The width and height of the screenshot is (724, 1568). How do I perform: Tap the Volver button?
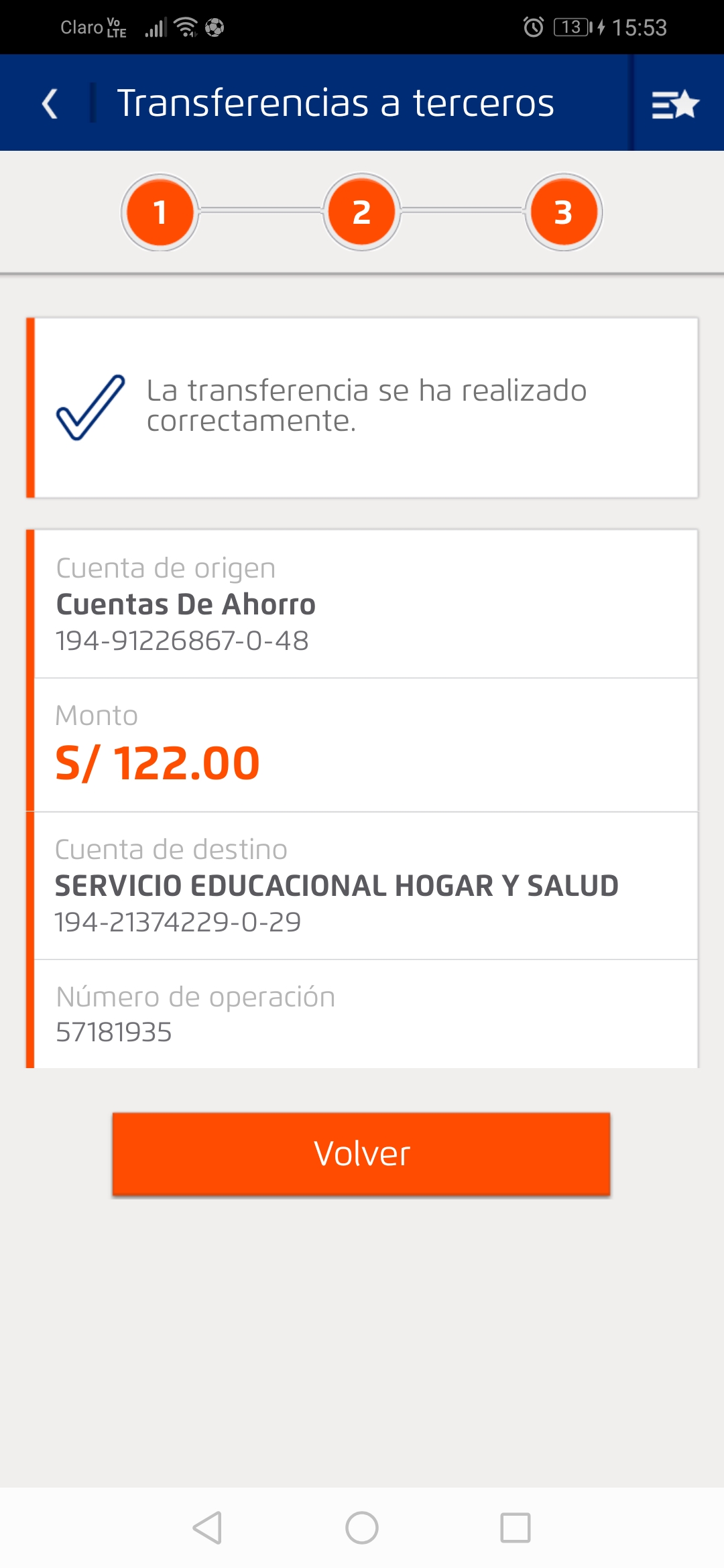pos(361,1154)
